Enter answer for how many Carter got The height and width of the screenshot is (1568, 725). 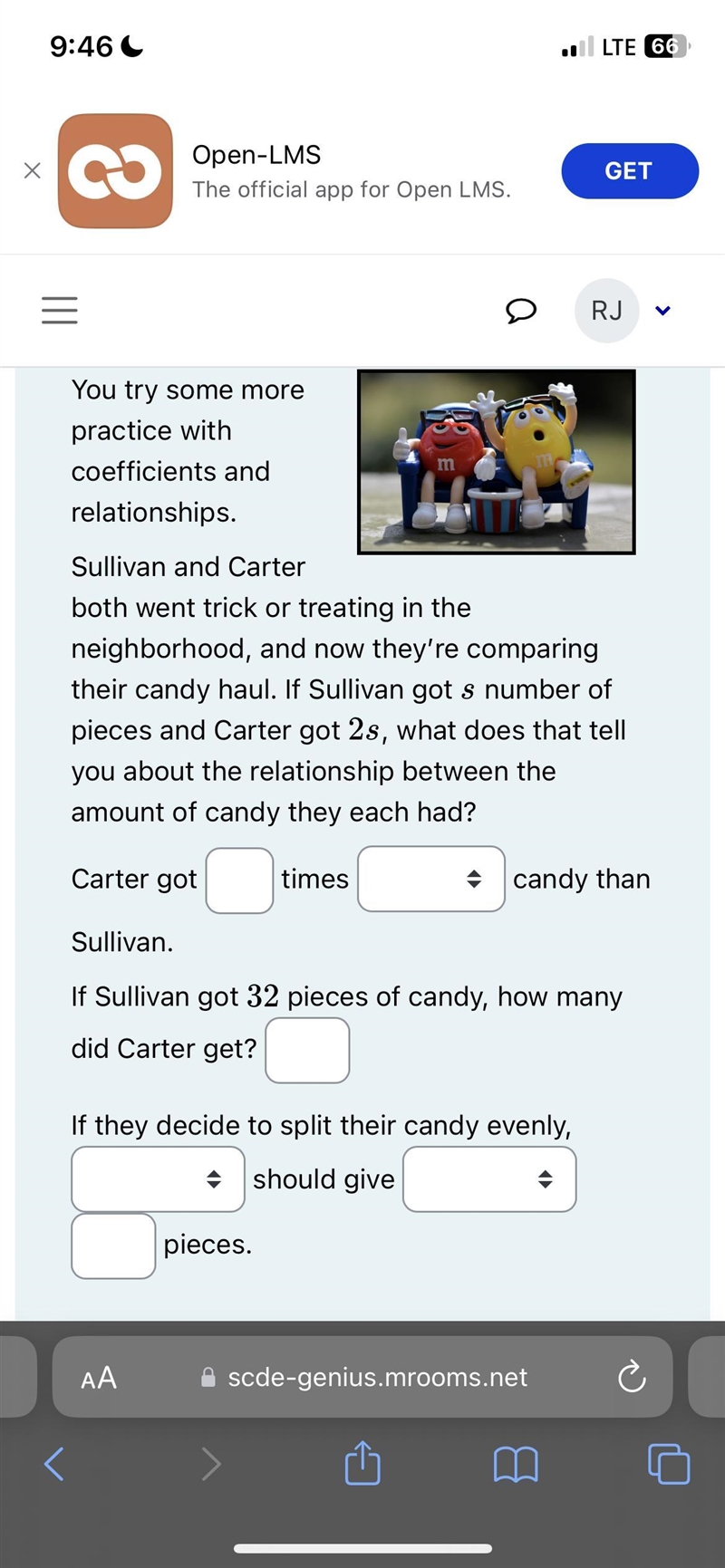tap(307, 1050)
